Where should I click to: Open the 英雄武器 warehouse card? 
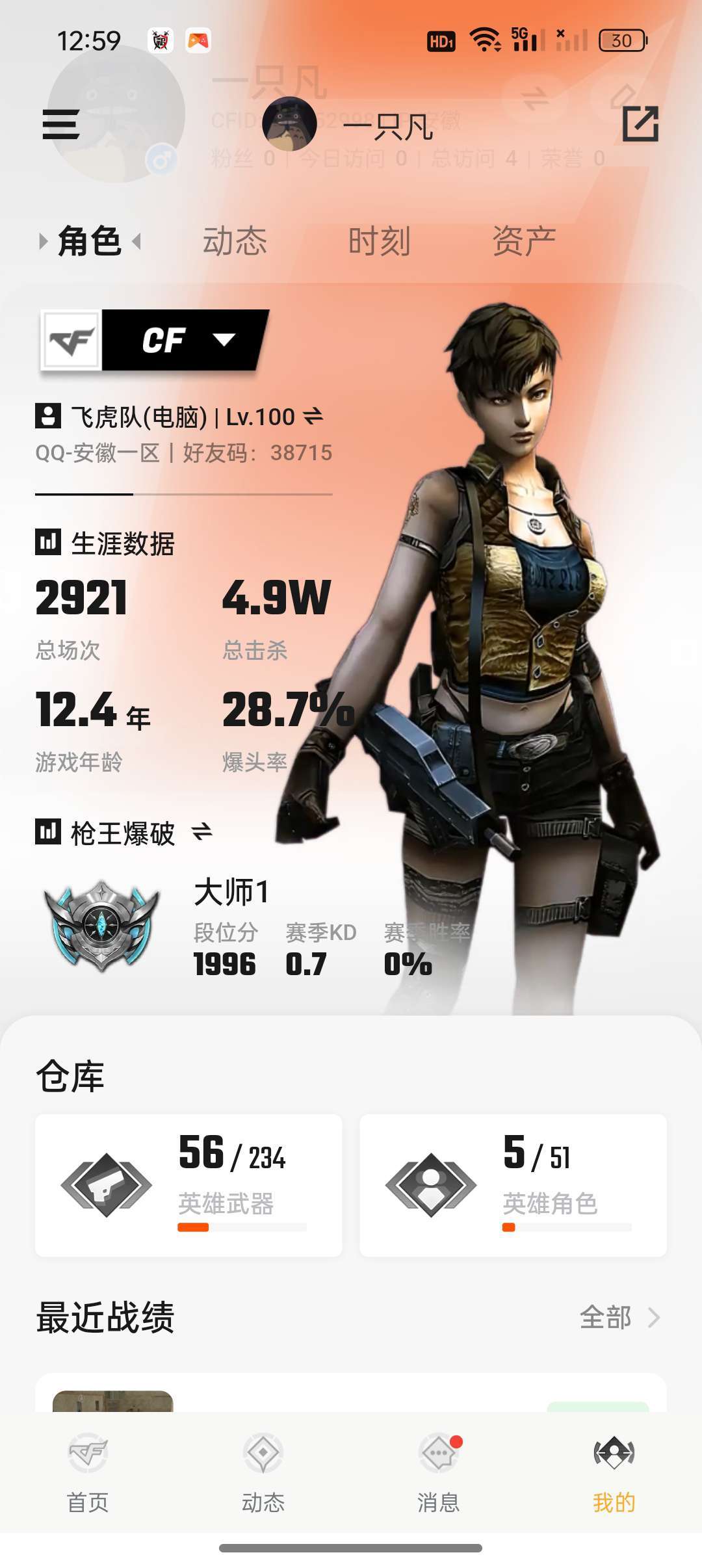(x=188, y=1185)
